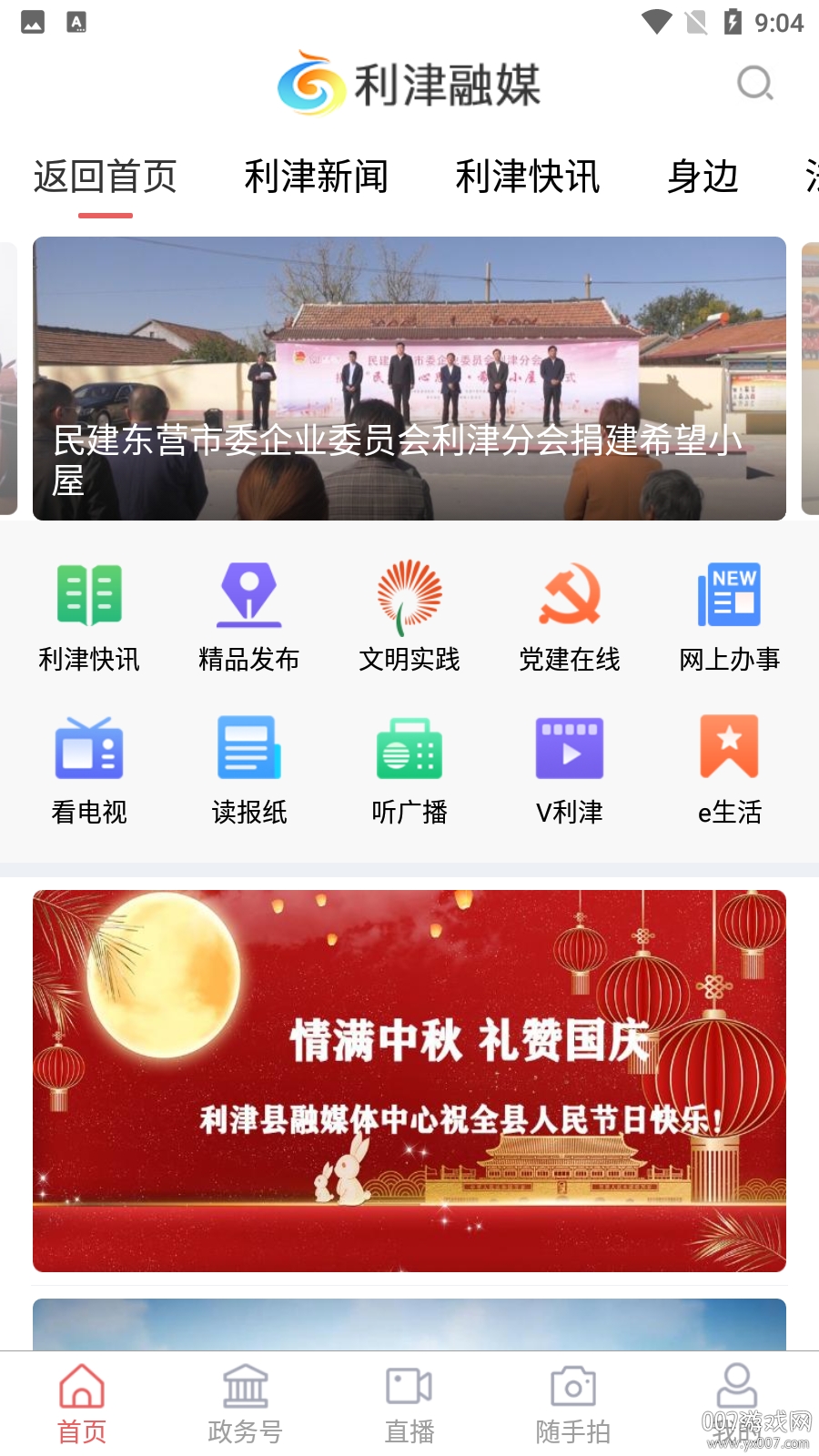Open 看电视 to watch TV
This screenshot has height=1456, width=819.
(x=89, y=770)
